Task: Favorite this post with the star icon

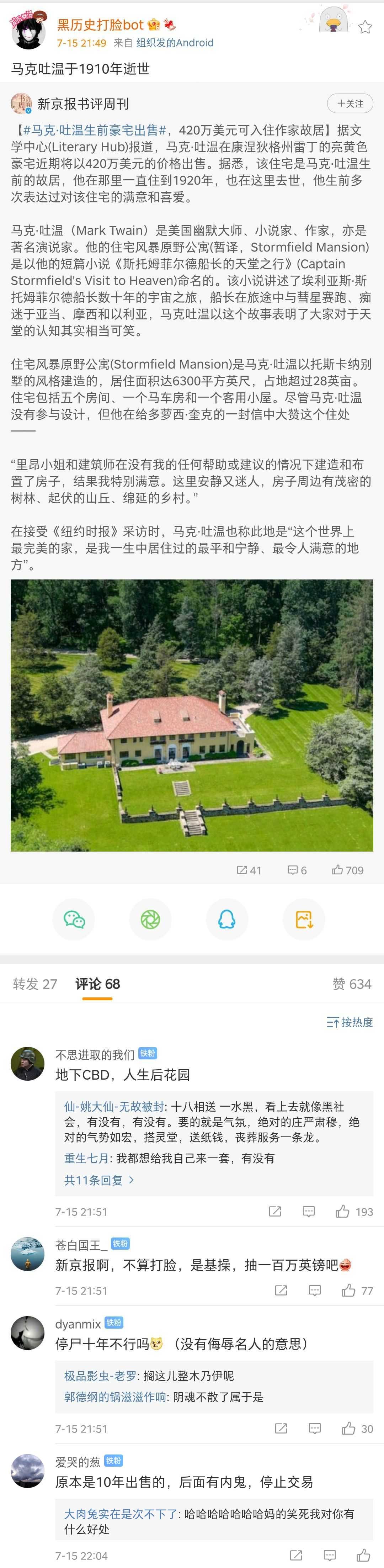Action: click(x=364, y=27)
